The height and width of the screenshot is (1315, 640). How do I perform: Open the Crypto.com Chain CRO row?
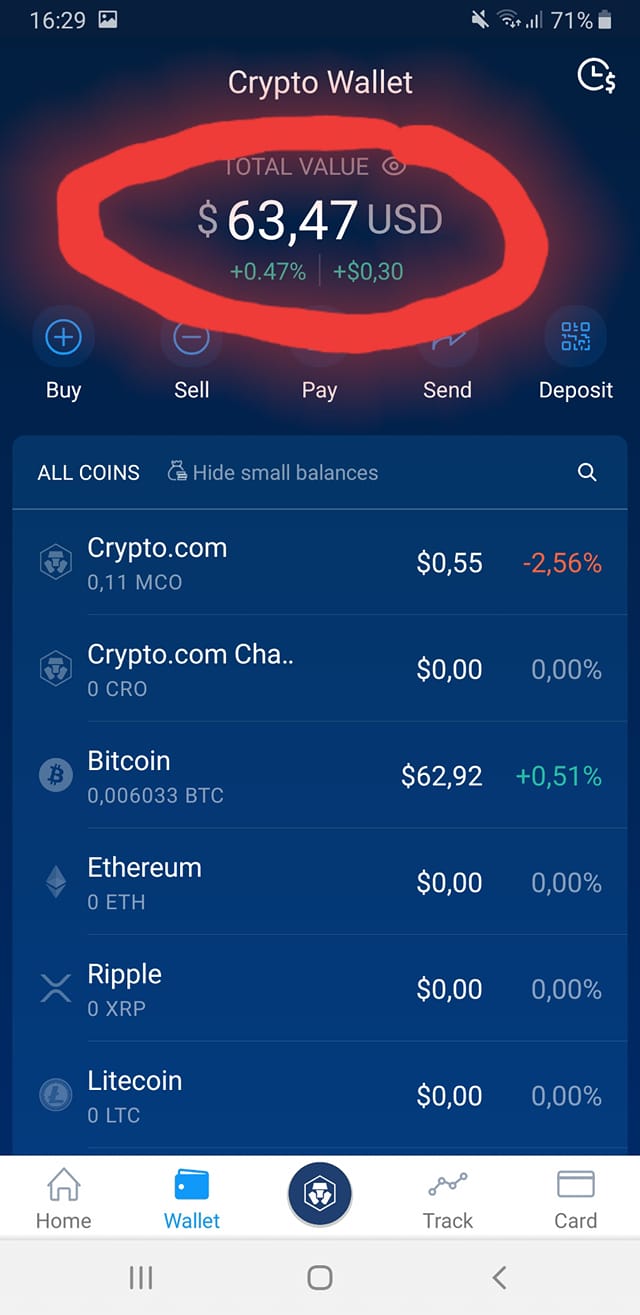pyautogui.click(x=320, y=668)
